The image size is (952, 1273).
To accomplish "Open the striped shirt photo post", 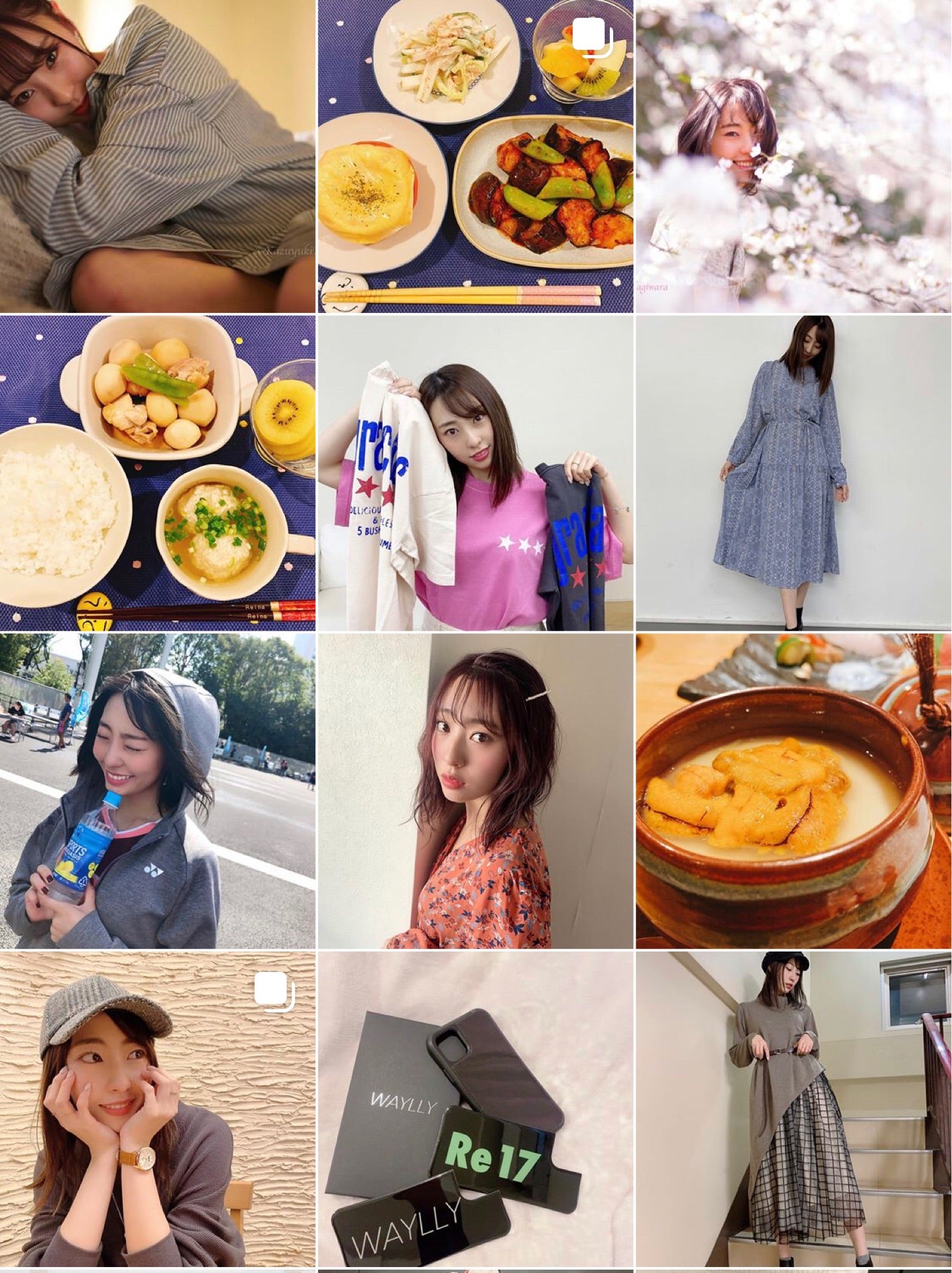I will [x=157, y=156].
